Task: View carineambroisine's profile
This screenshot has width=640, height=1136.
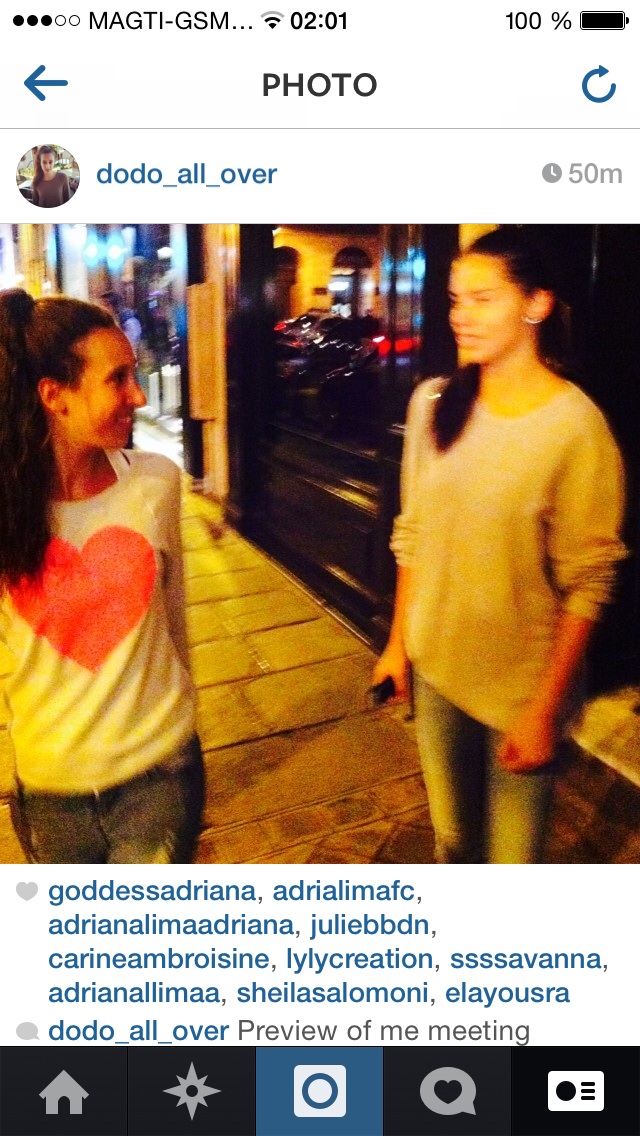Action: click(x=159, y=959)
